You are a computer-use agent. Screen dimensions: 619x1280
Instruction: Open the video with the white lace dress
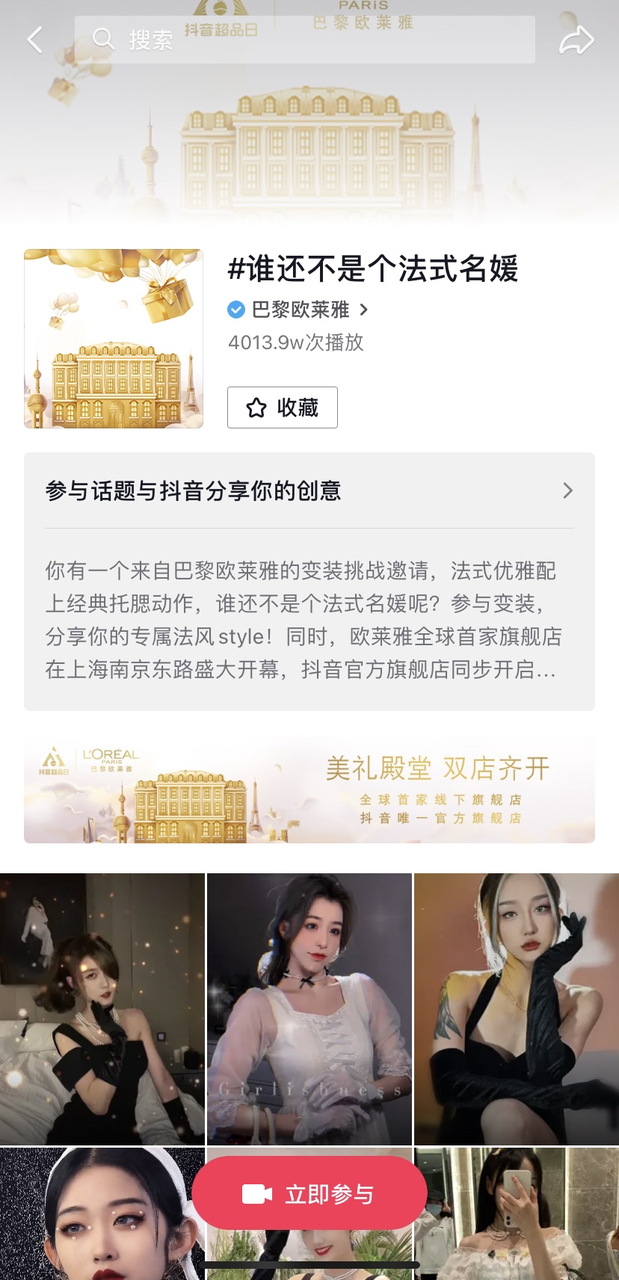309,1008
